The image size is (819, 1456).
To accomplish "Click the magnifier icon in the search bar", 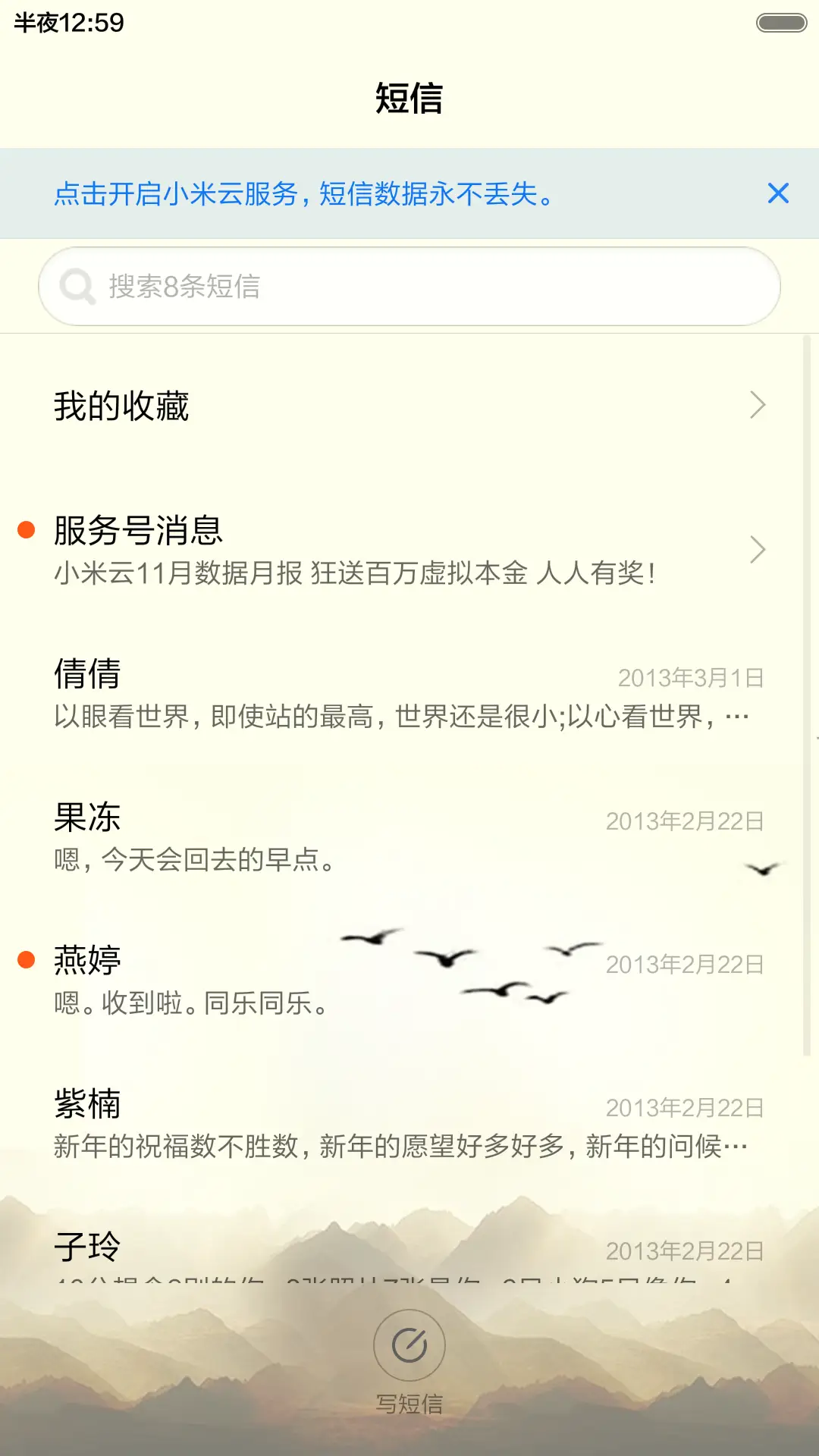I will coord(76,286).
